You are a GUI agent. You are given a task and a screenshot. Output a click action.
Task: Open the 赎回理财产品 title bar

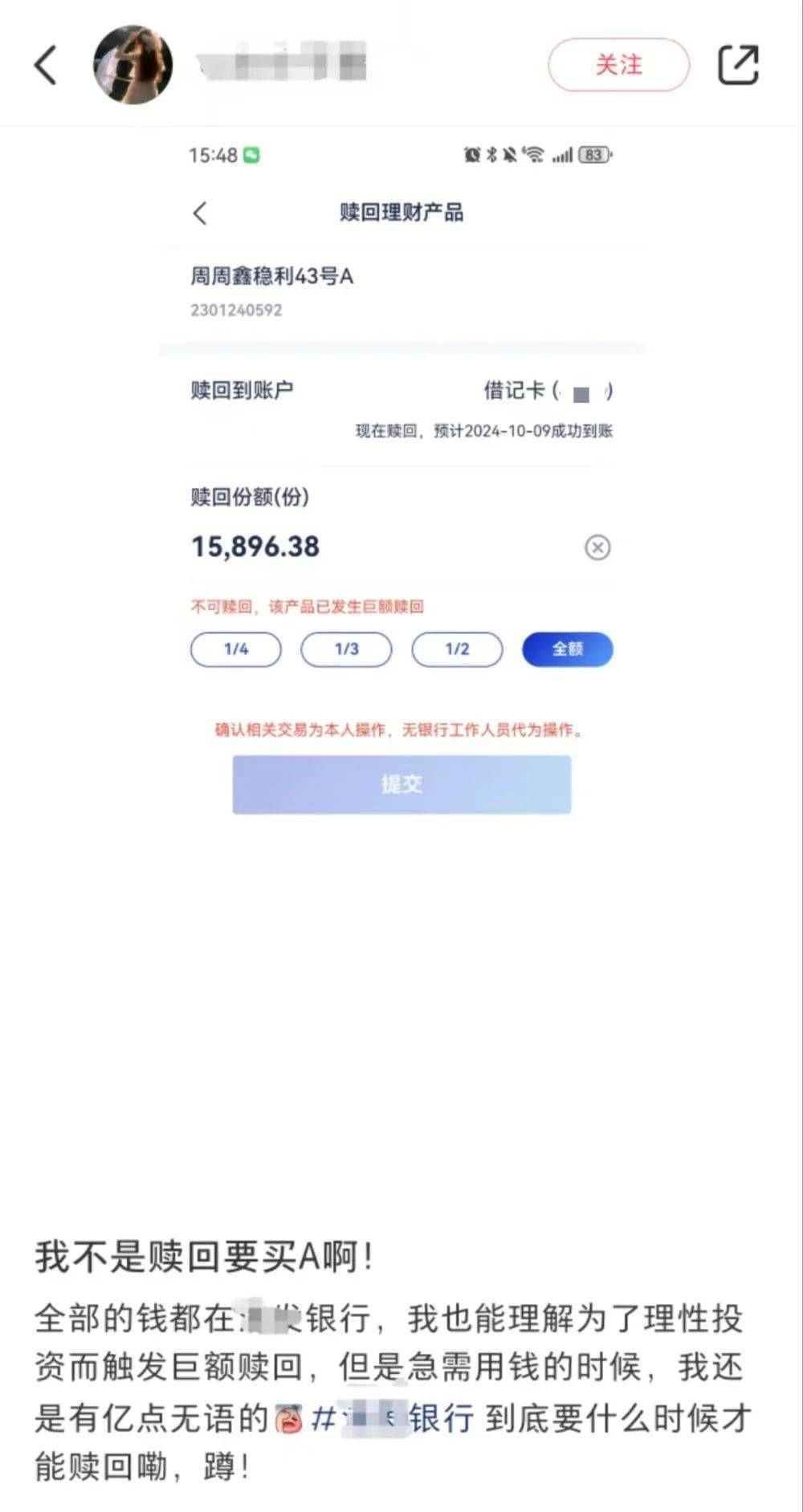click(401, 213)
